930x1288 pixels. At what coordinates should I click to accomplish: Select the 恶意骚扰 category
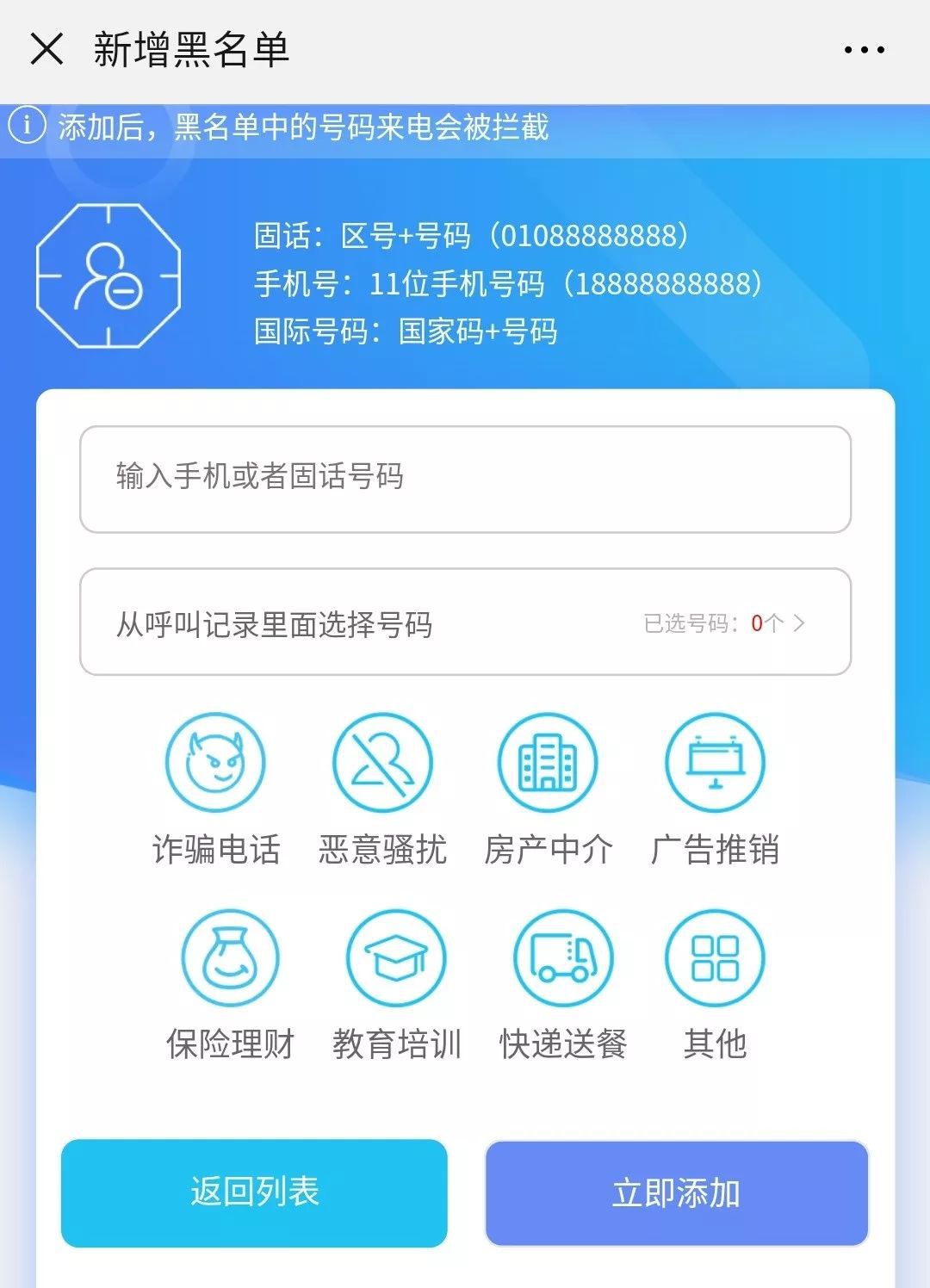tap(382, 763)
